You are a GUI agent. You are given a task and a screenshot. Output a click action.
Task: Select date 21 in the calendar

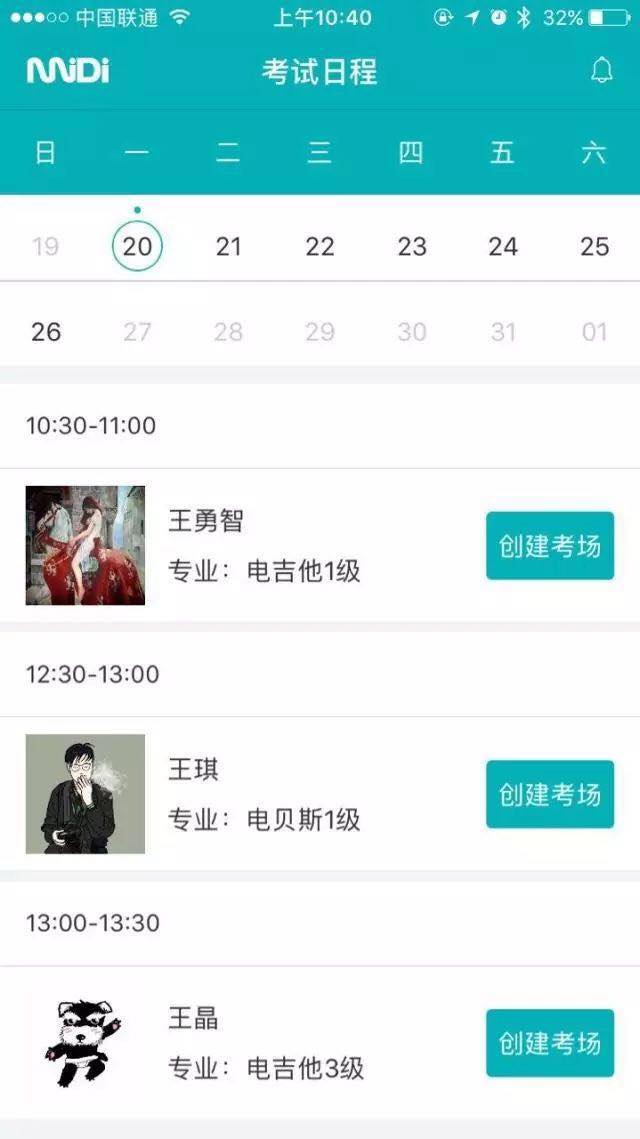[229, 247]
